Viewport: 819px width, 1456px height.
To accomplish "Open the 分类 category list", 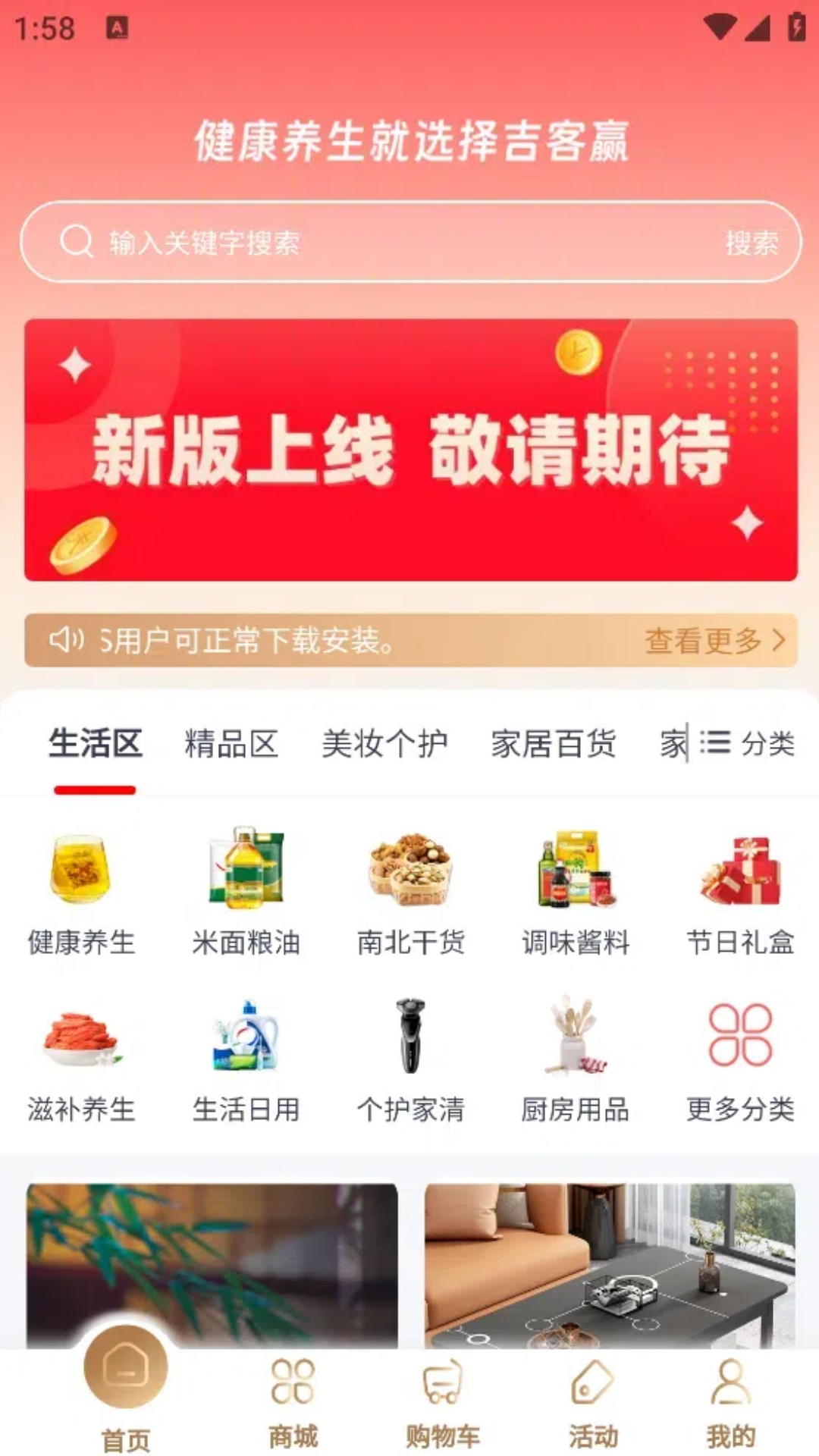I will tap(747, 743).
